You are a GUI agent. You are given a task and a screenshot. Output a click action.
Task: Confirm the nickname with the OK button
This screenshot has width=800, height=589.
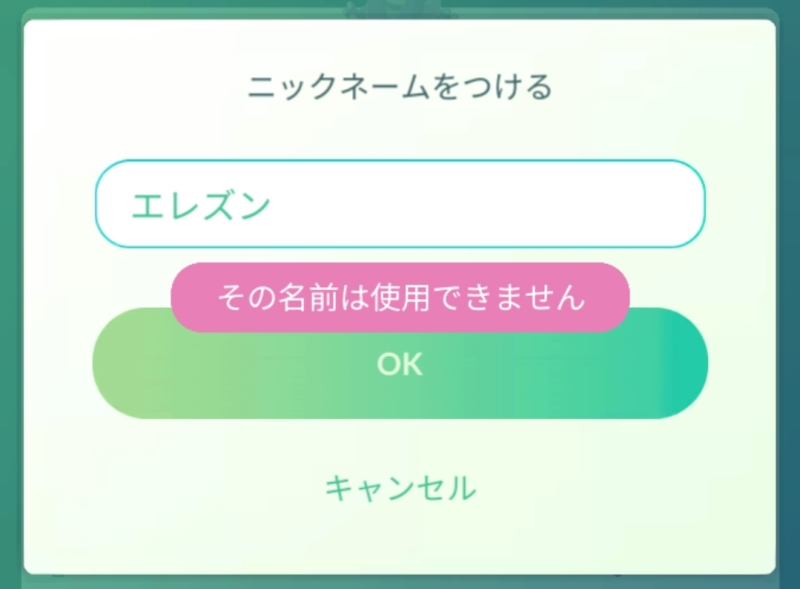pos(400,376)
